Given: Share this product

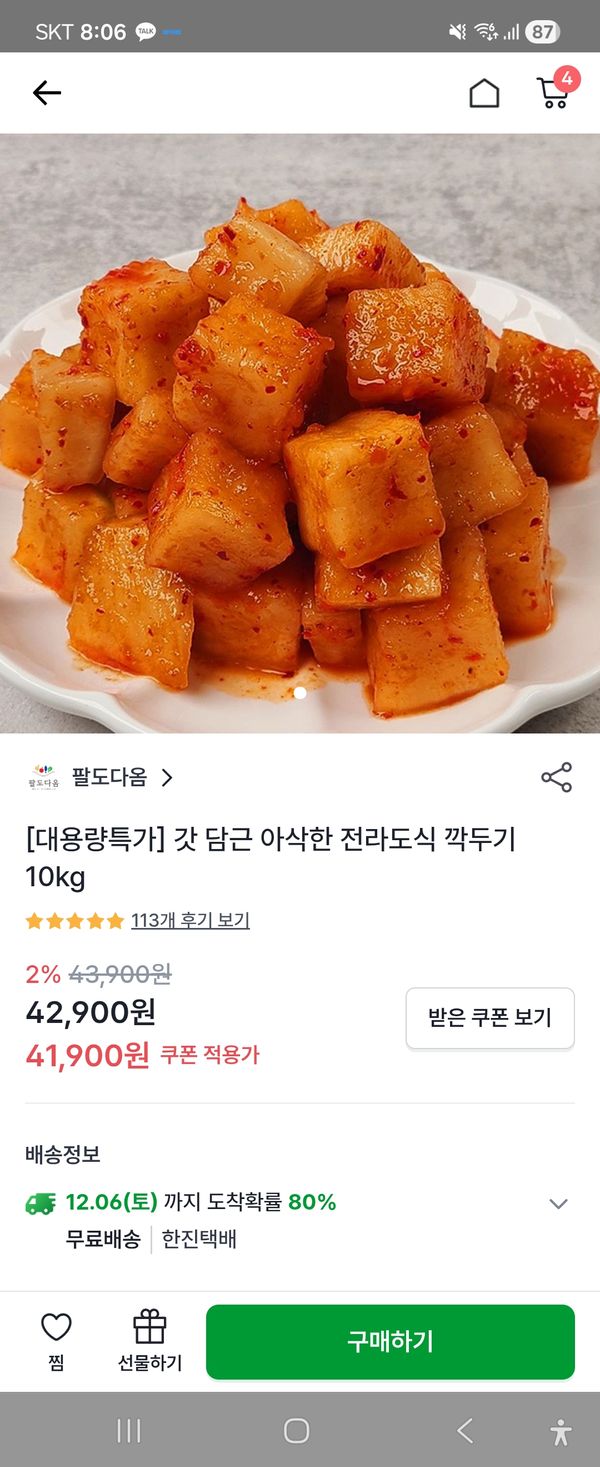Looking at the screenshot, I should coord(556,778).
